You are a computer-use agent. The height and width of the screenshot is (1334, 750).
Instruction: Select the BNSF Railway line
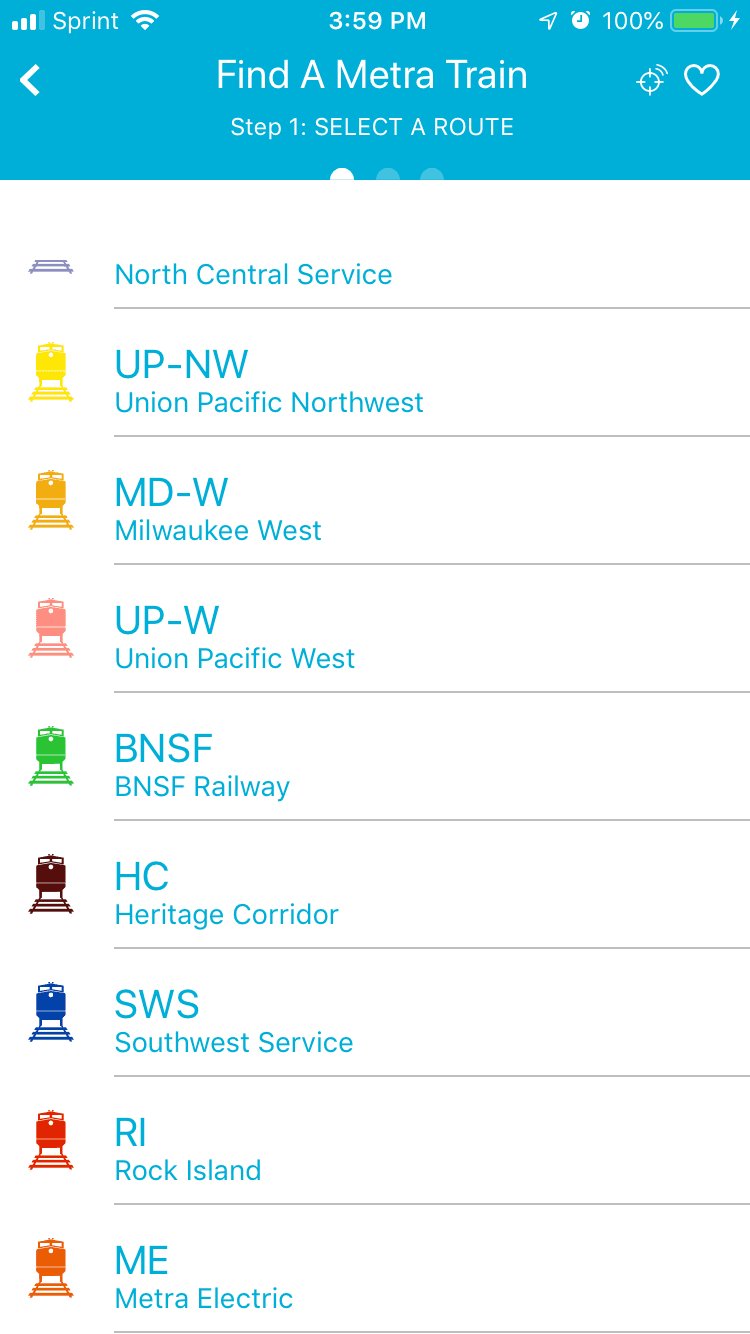[202, 765]
